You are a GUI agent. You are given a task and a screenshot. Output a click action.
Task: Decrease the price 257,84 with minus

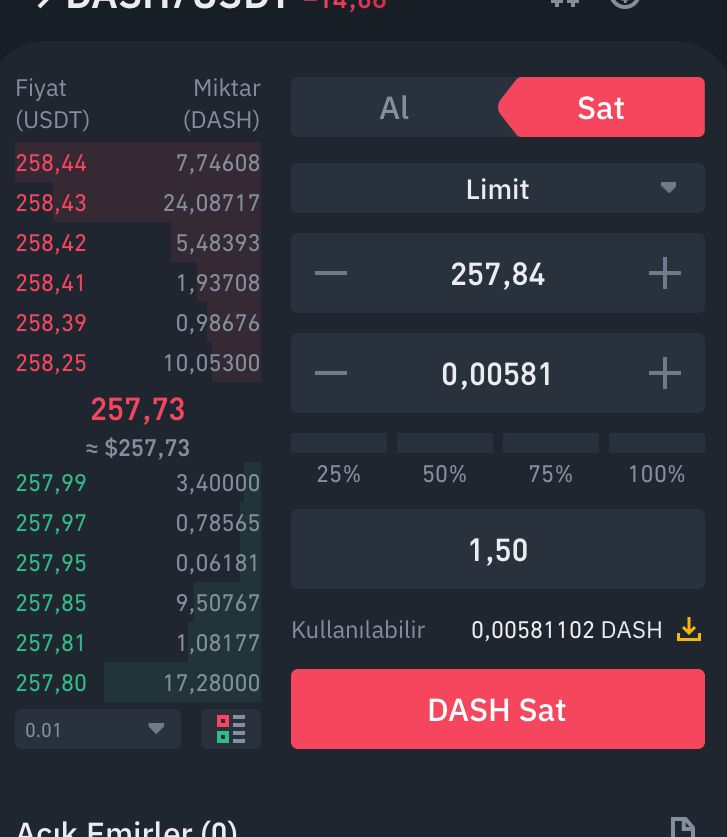point(331,274)
